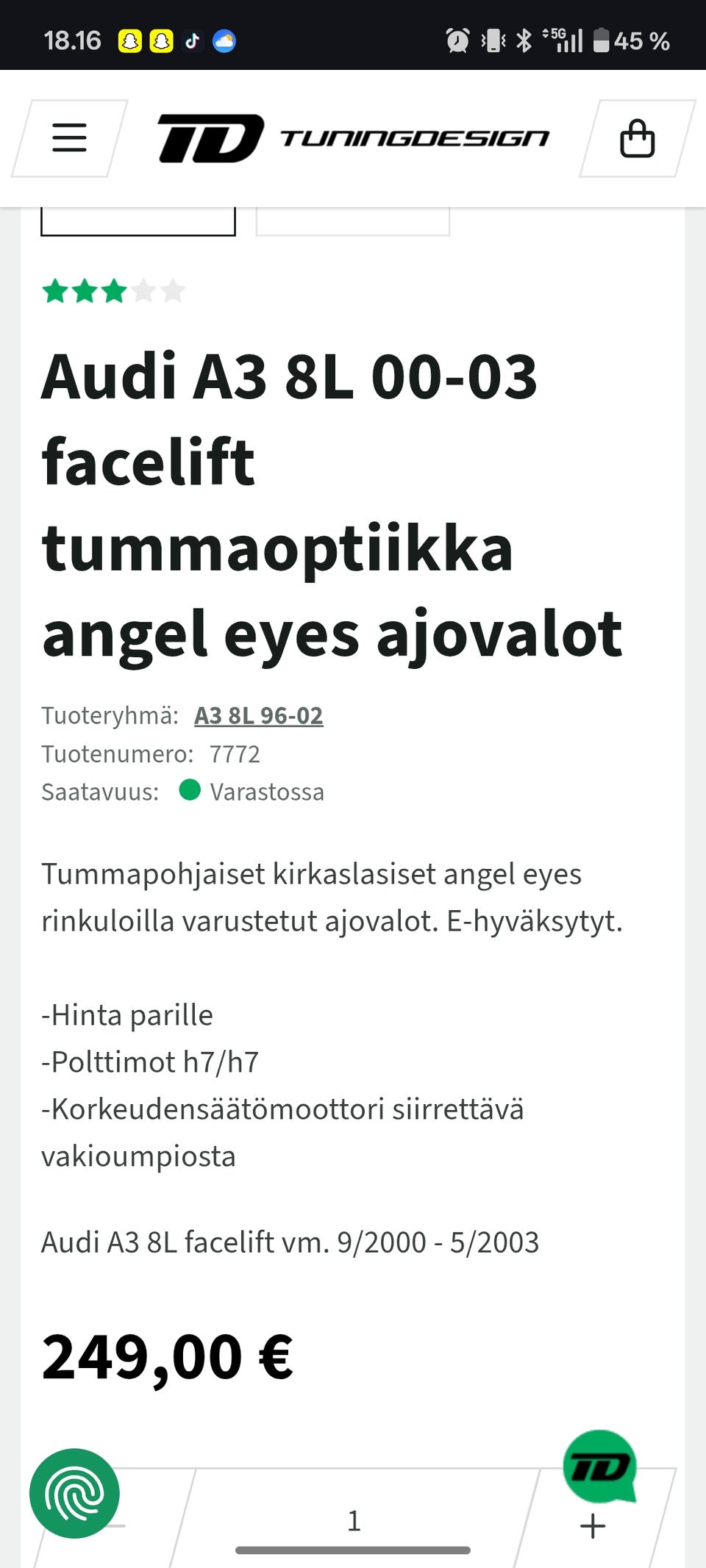Tap the TikTok icon in status bar

tap(191, 42)
